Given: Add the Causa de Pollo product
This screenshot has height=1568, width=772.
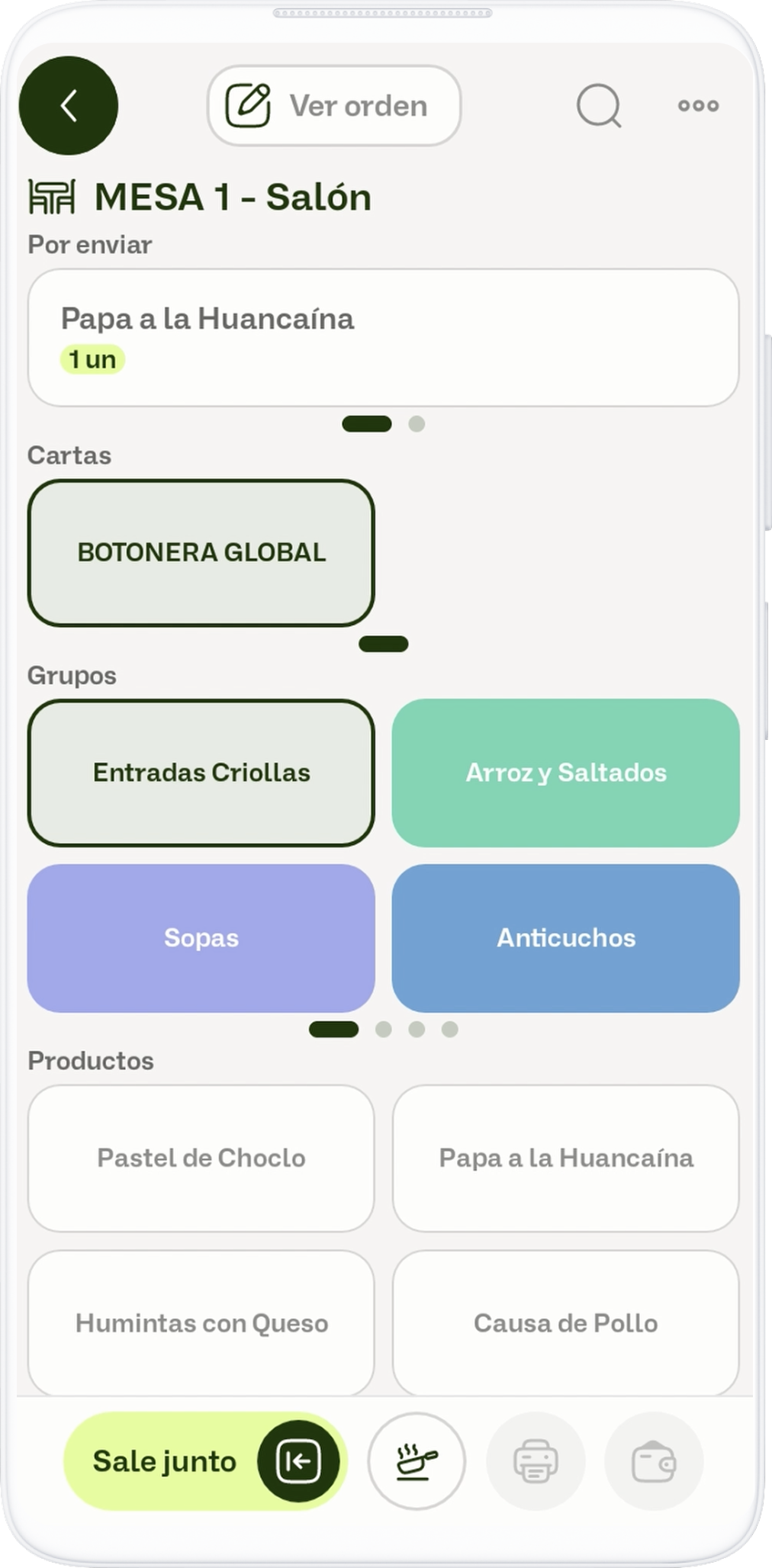Looking at the screenshot, I should tap(566, 1323).
